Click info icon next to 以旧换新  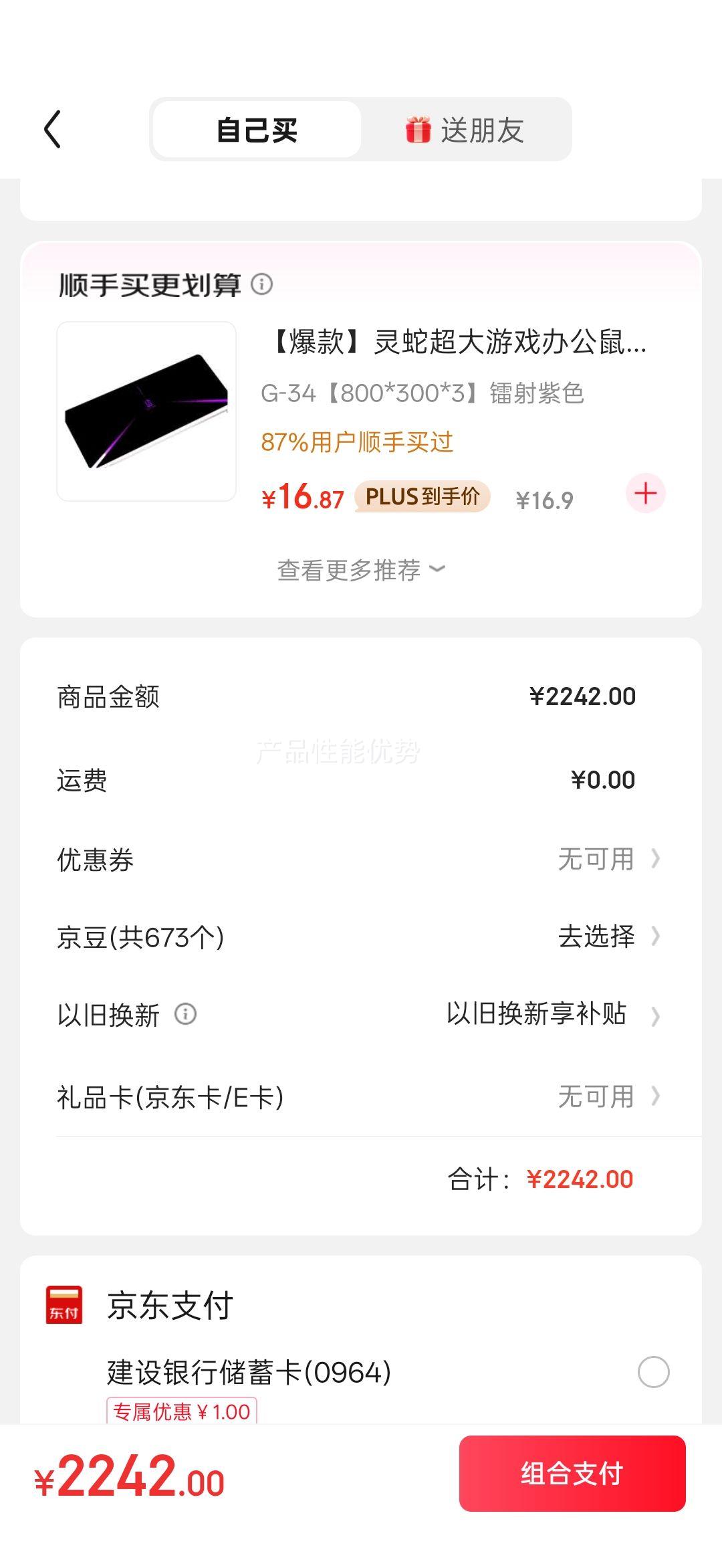[185, 1015]
